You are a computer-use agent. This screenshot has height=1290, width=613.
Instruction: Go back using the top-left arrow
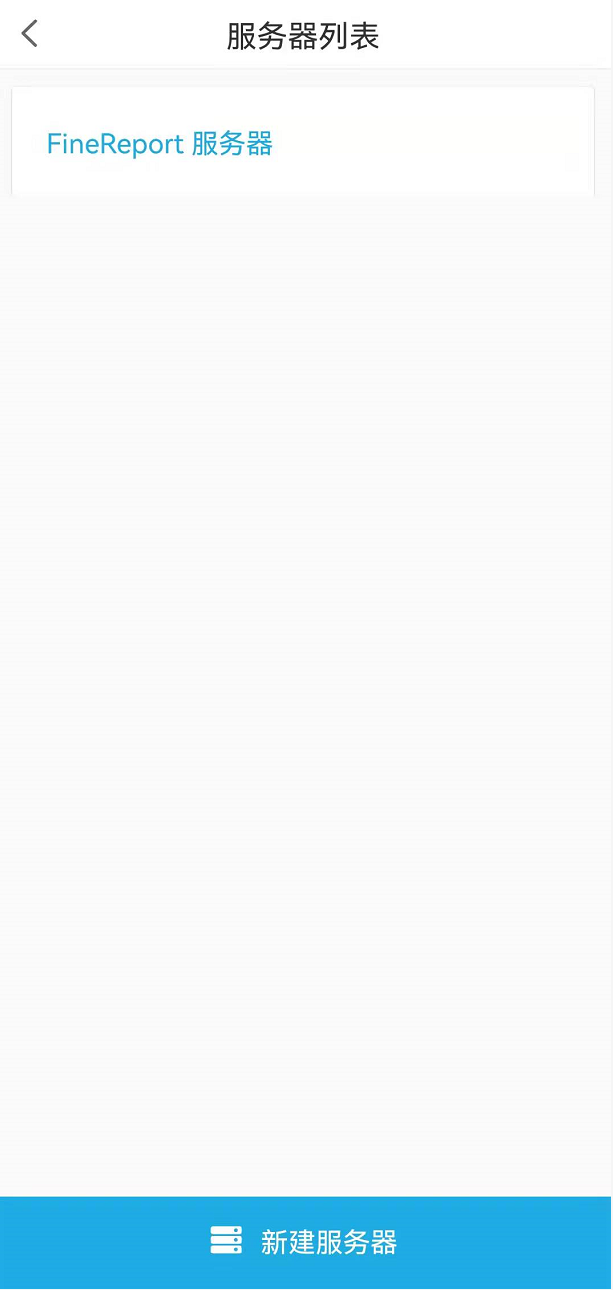coord(30,34)
